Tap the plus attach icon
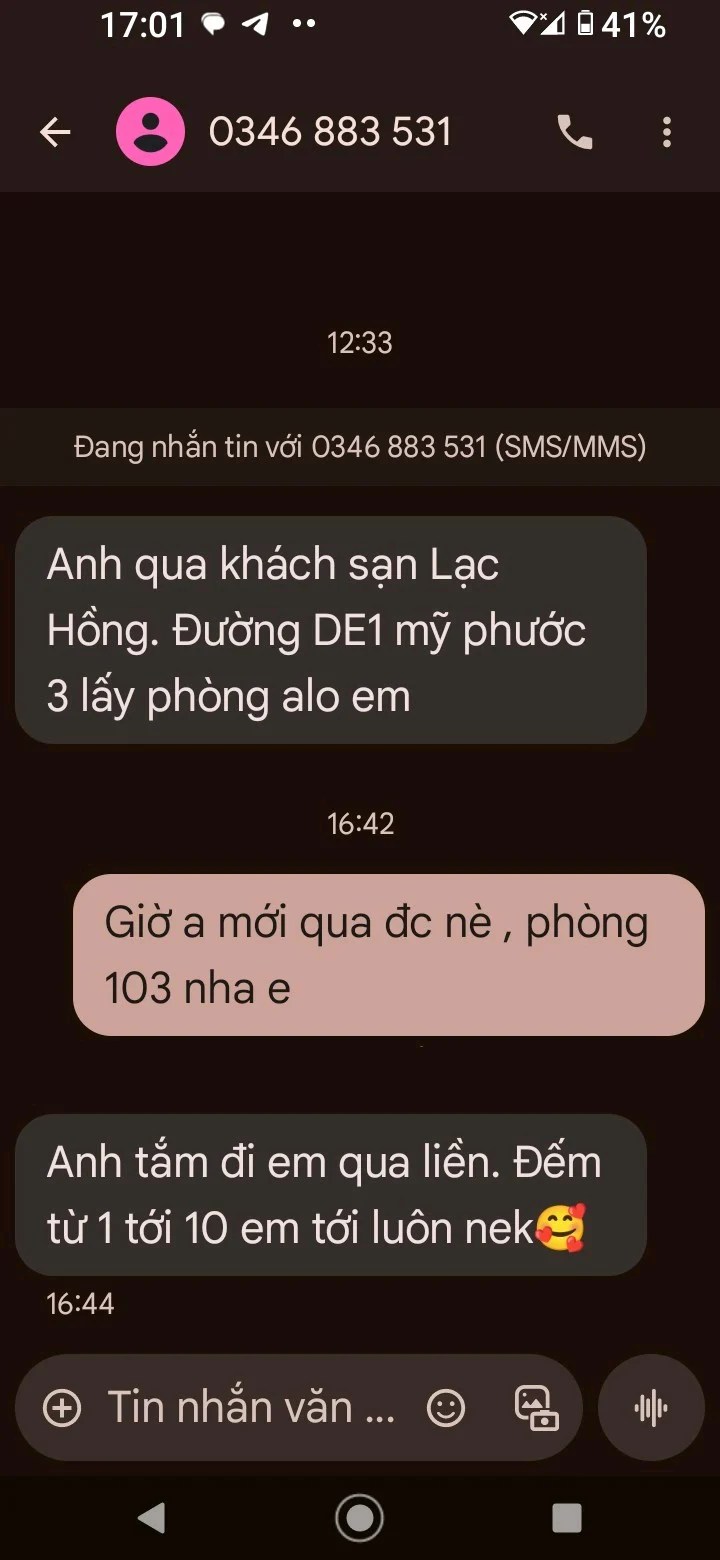This screenshot has height=1560, width=720. 62,1408
